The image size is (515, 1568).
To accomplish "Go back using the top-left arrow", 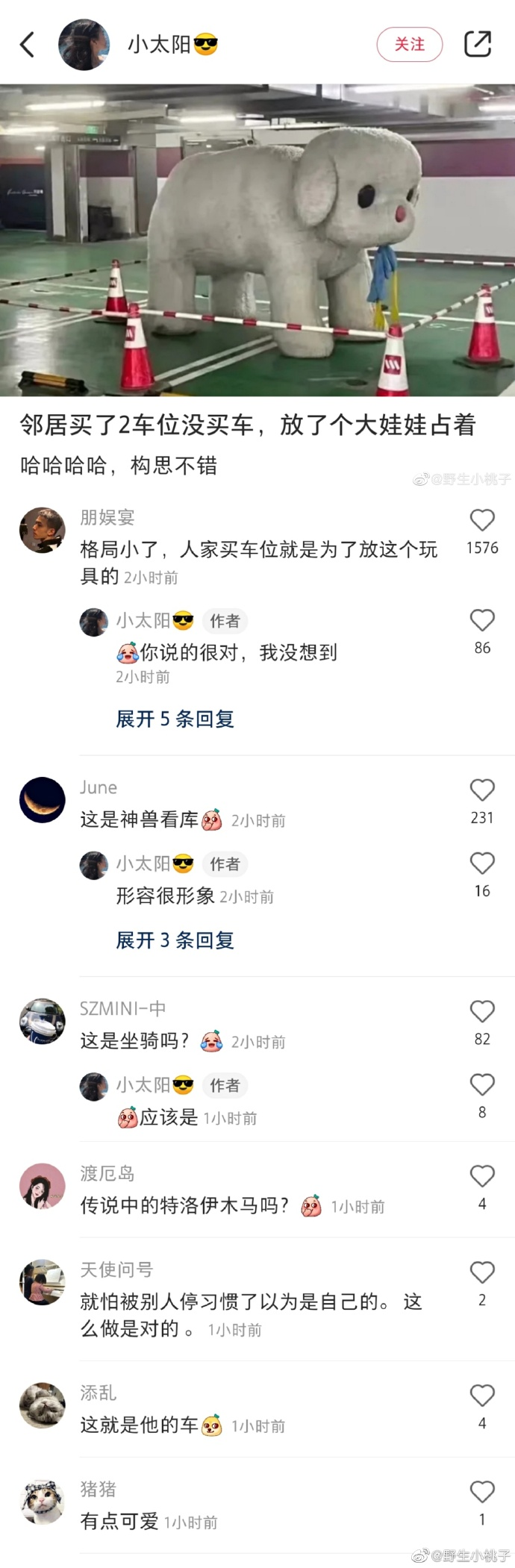I will click(28, 45).
